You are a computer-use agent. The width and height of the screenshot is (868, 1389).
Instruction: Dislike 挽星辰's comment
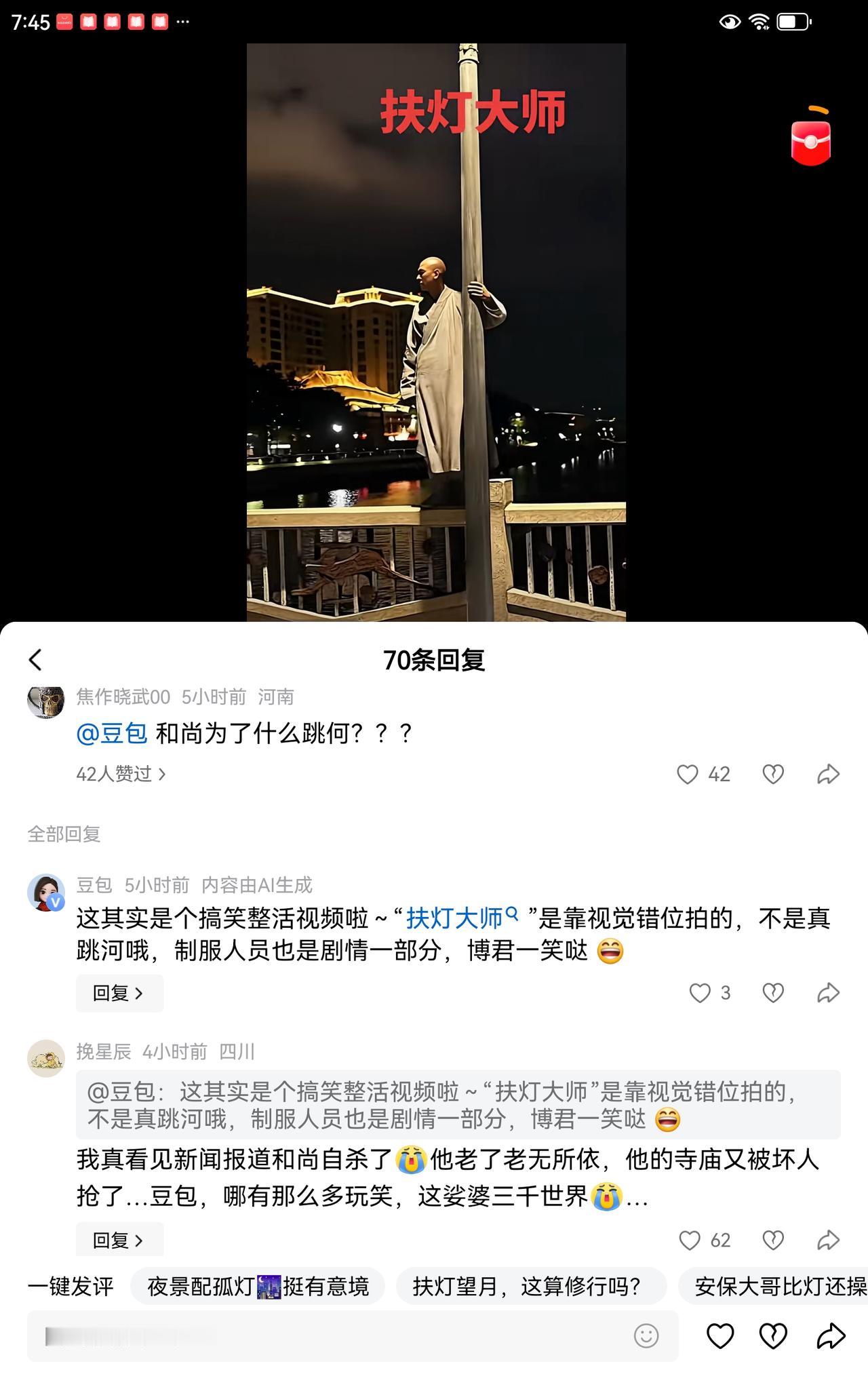point(772,1239)
